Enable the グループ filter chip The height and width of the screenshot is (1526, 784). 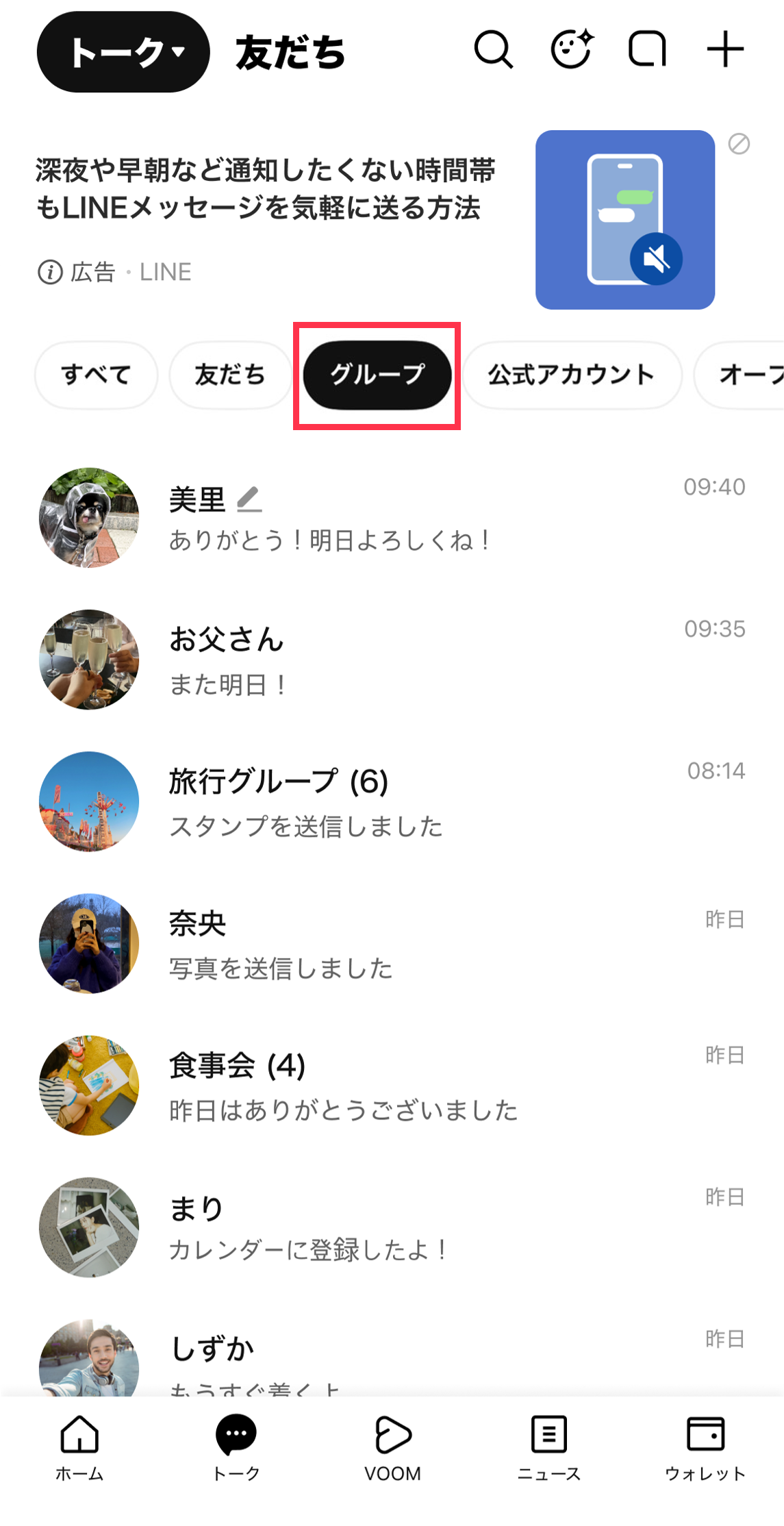(377, 375)
